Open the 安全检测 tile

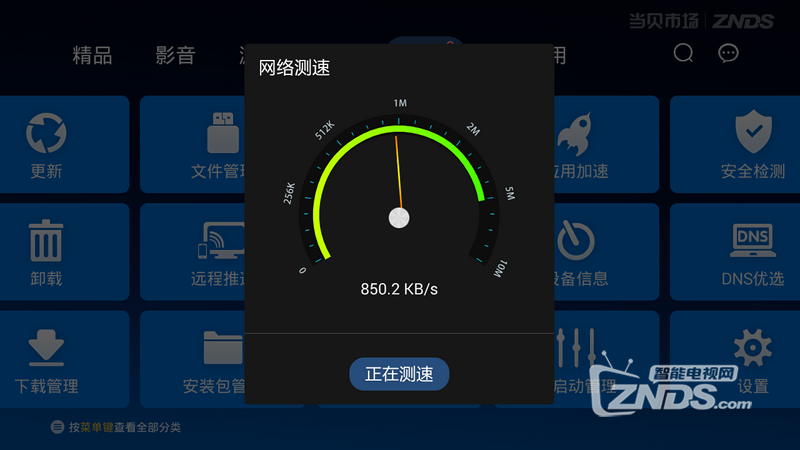click(x=734, y=144)
